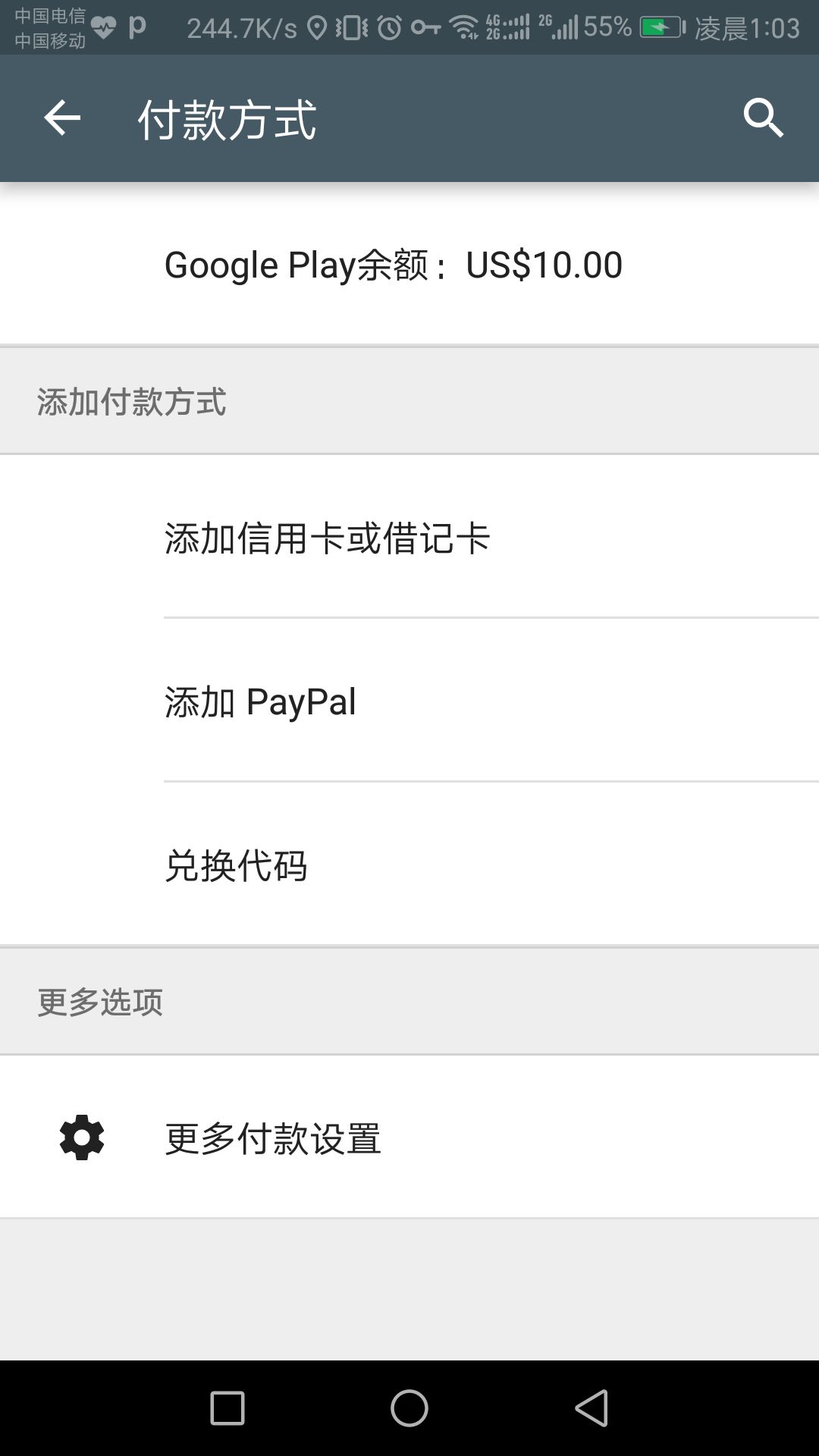Open the search magnifier icon

763,118
